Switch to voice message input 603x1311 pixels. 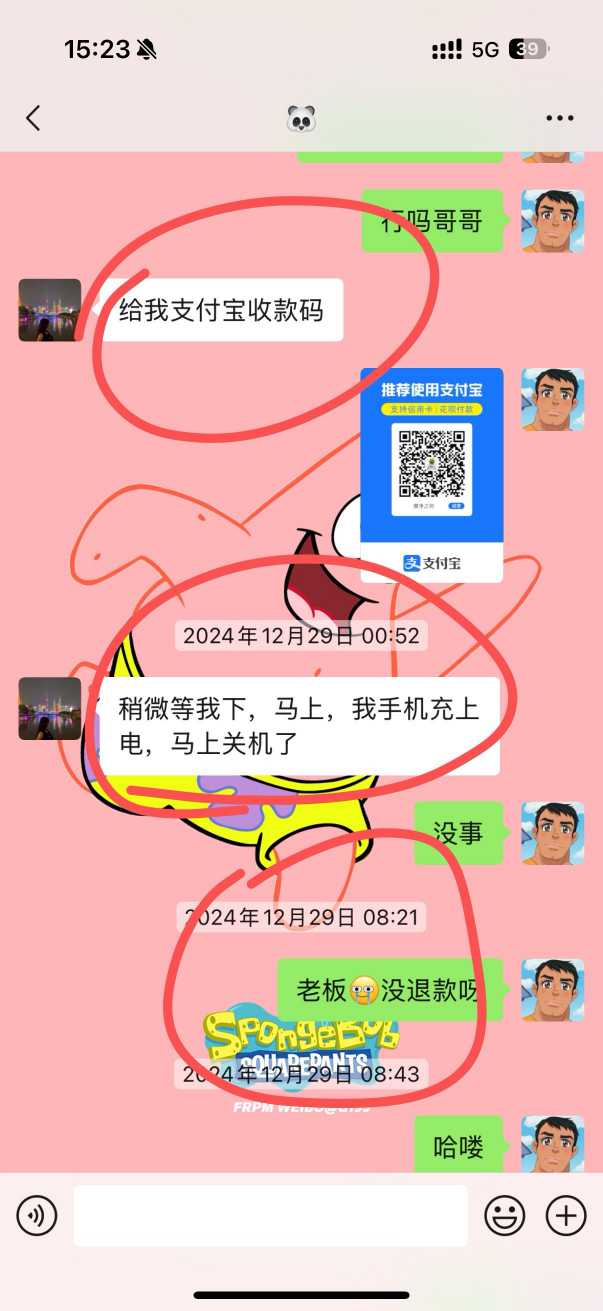[x=37, y=1216]
